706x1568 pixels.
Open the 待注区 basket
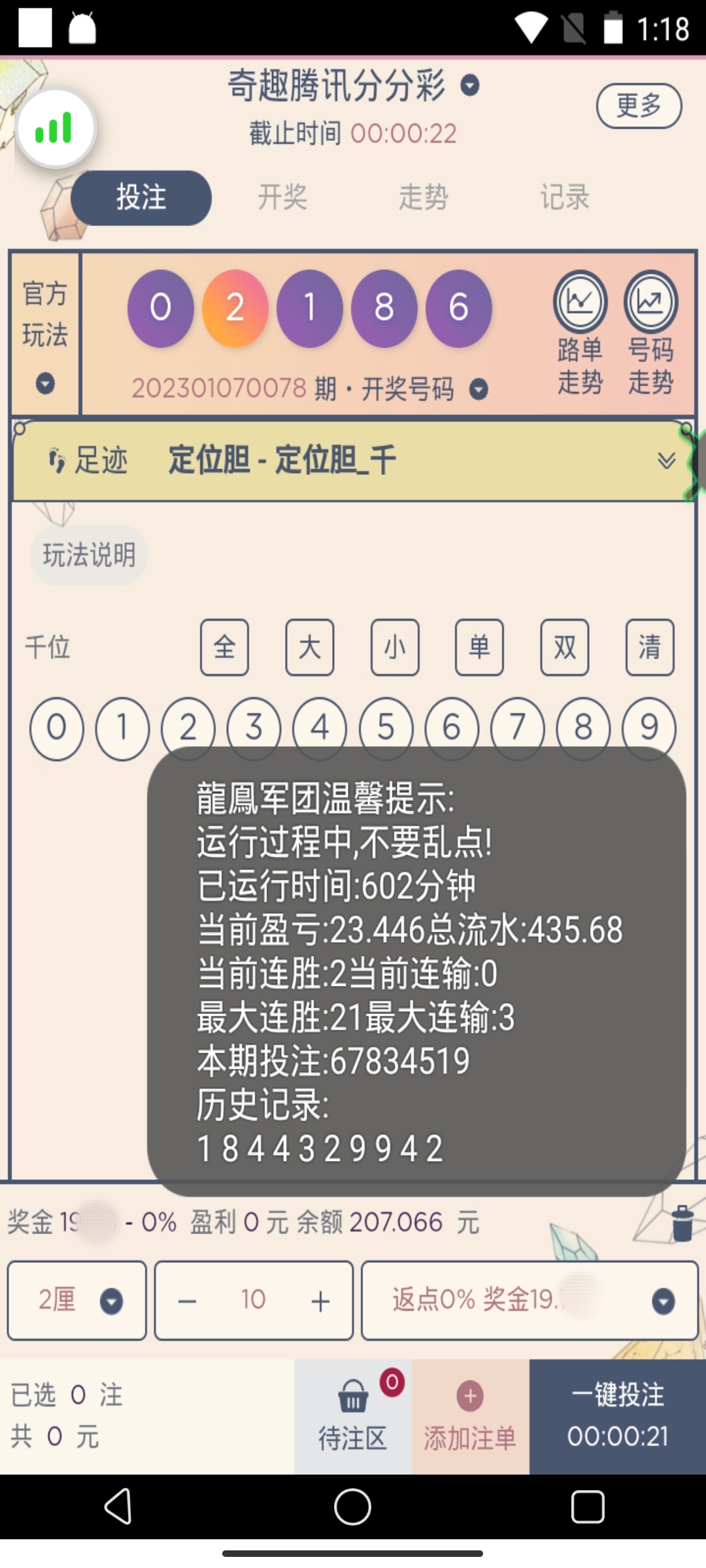tap(353, 1416)
